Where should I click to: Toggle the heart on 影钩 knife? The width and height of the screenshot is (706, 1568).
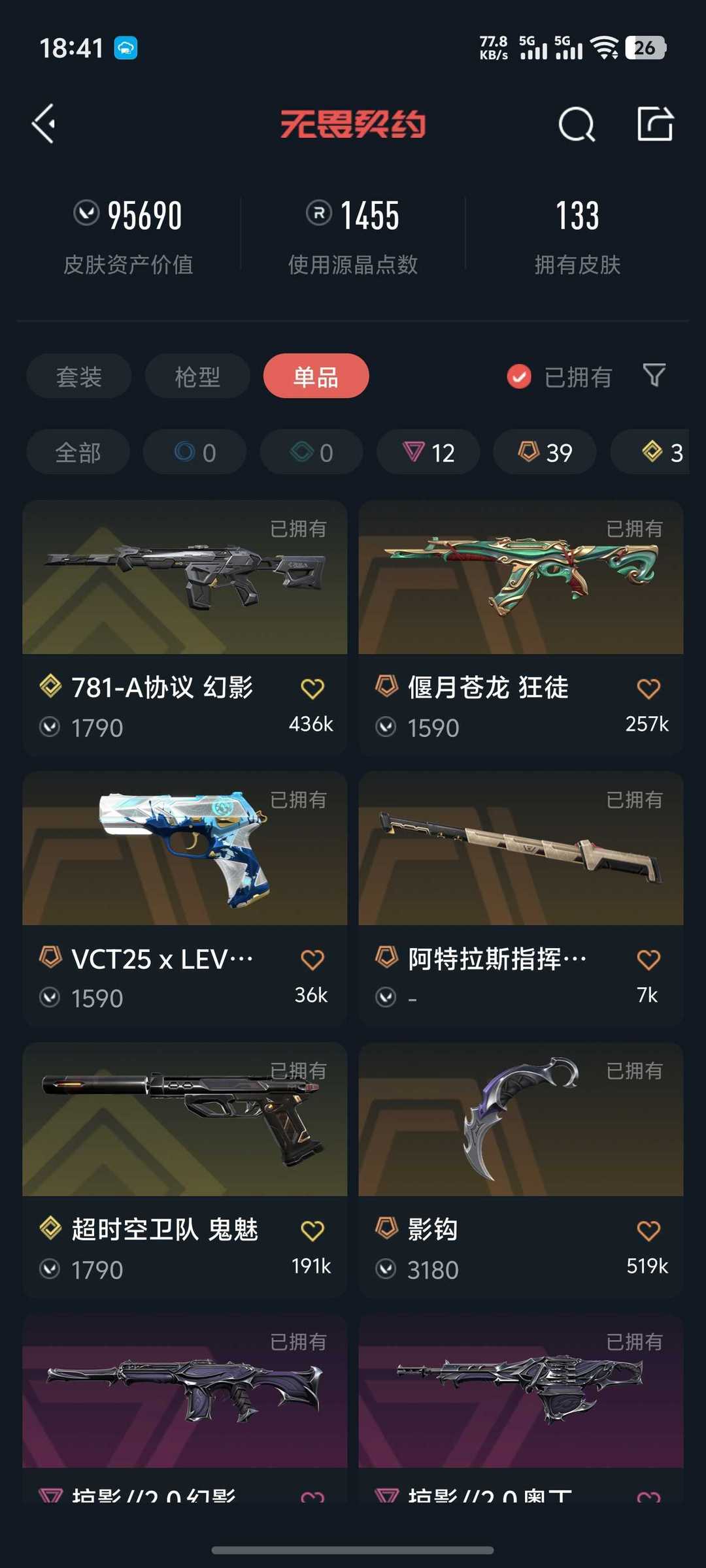tap(648, 1228)
